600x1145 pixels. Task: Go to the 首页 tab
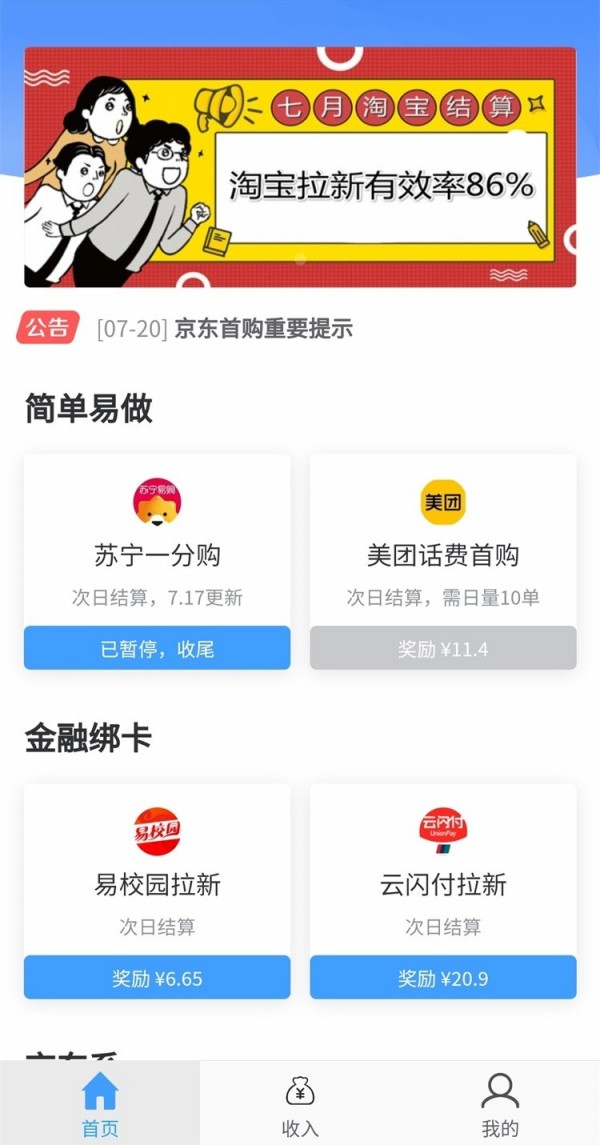[x=100, y=1104]
